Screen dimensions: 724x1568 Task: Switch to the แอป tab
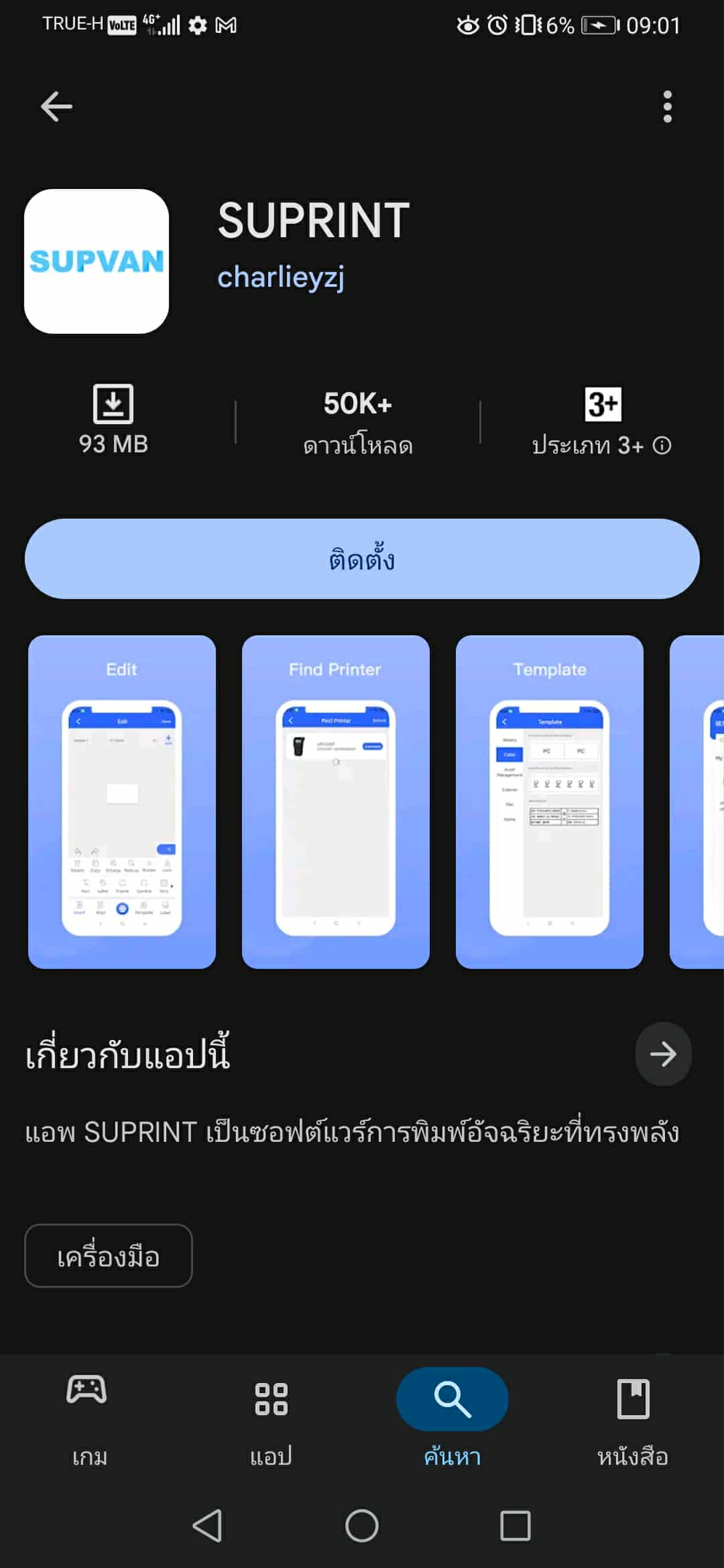pos(271,1417)
